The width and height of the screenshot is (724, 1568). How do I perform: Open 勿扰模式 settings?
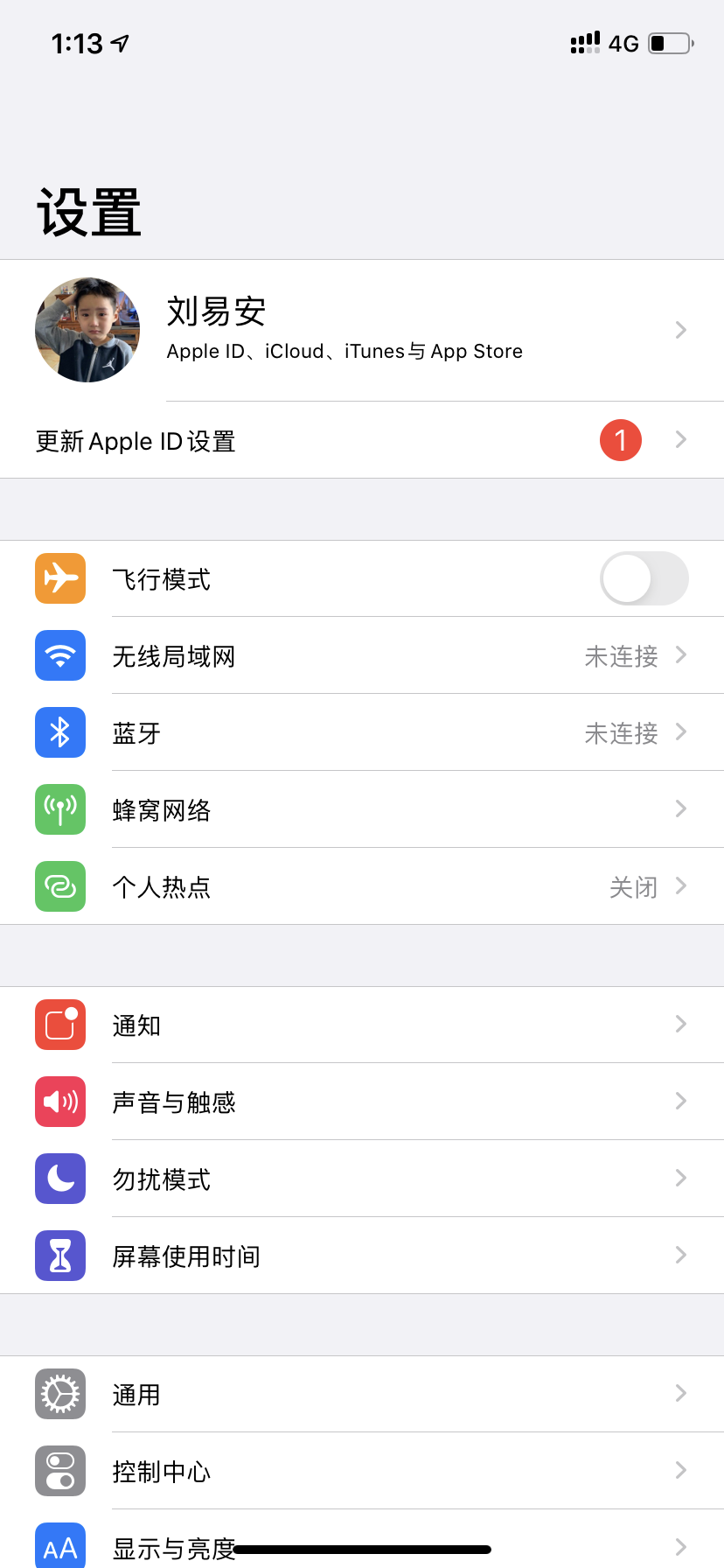click(362, 1179)
